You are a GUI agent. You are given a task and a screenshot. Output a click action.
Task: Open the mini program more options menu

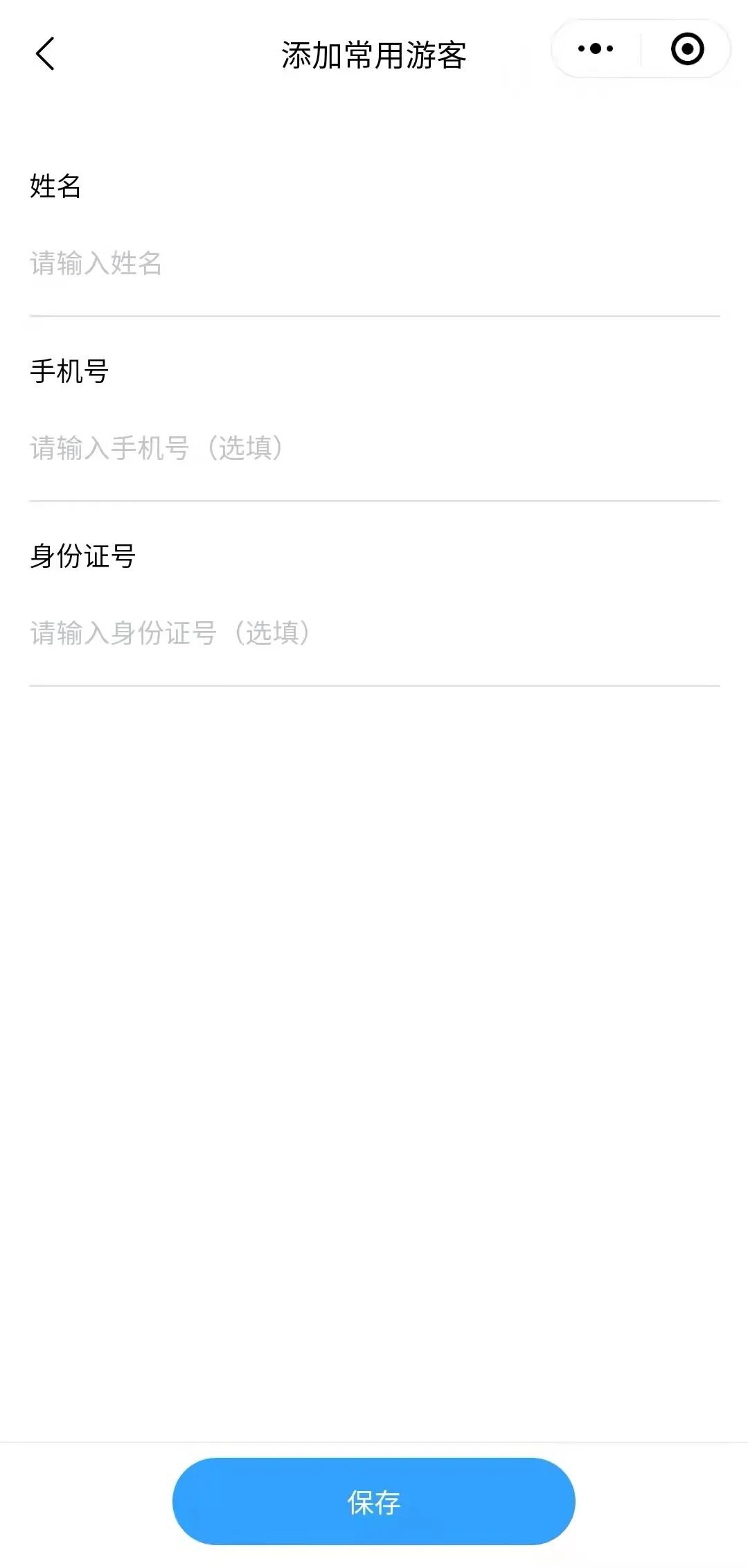596,49
